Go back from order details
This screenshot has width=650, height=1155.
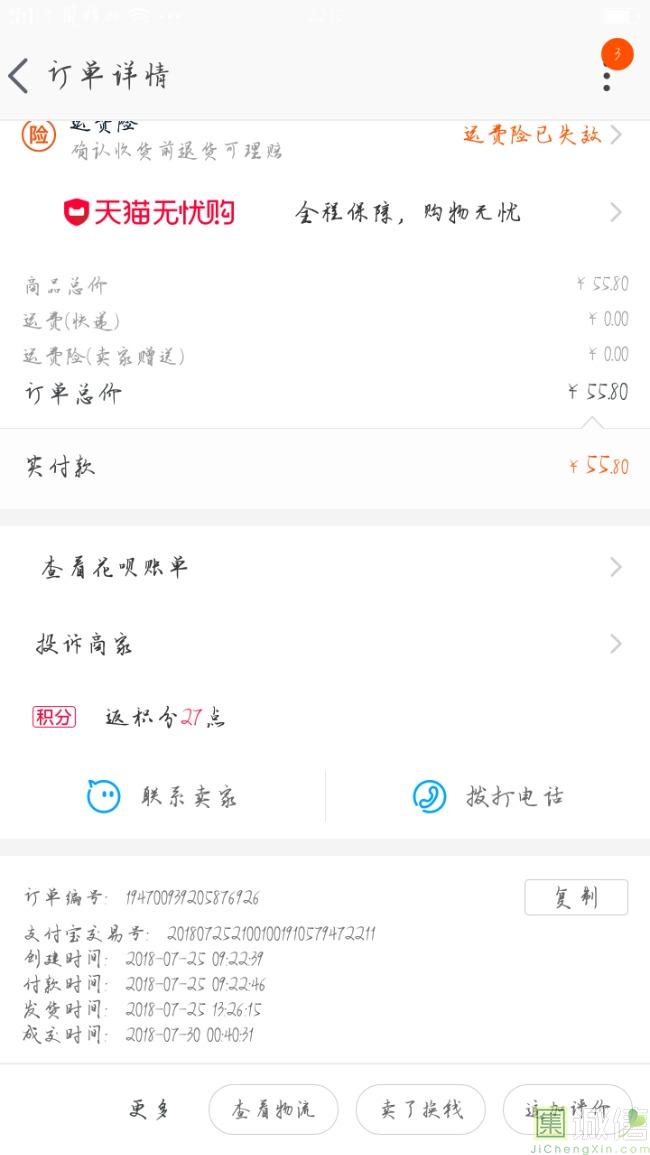(x=18, y=76)
